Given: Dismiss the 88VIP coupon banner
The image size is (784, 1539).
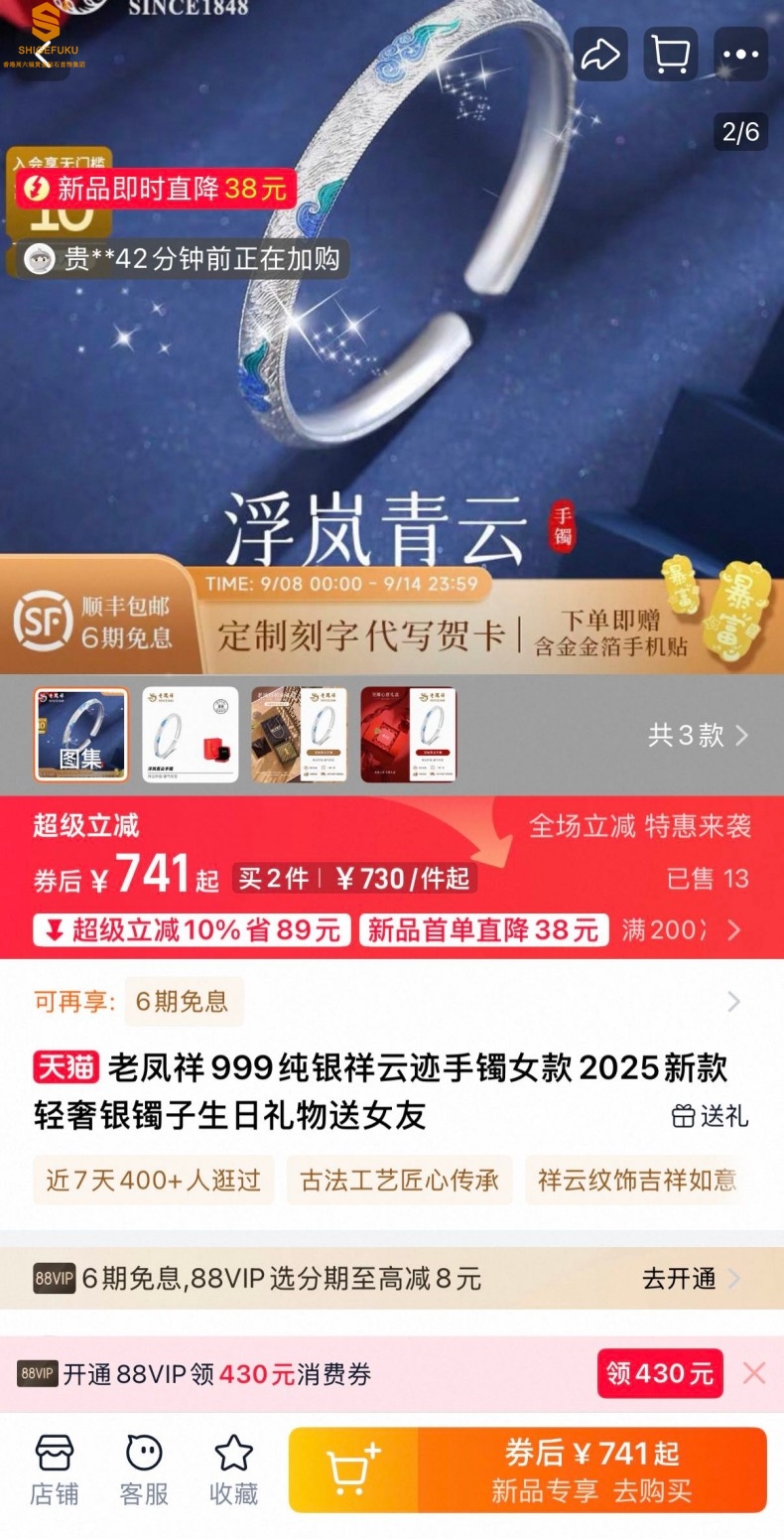Looking at the screenshot, I should (x=754, y=1374).
